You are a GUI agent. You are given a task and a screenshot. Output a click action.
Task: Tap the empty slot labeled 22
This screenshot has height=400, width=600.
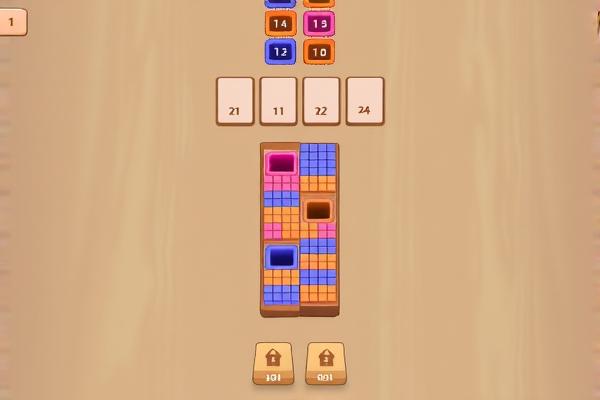(x=321, y=101)
